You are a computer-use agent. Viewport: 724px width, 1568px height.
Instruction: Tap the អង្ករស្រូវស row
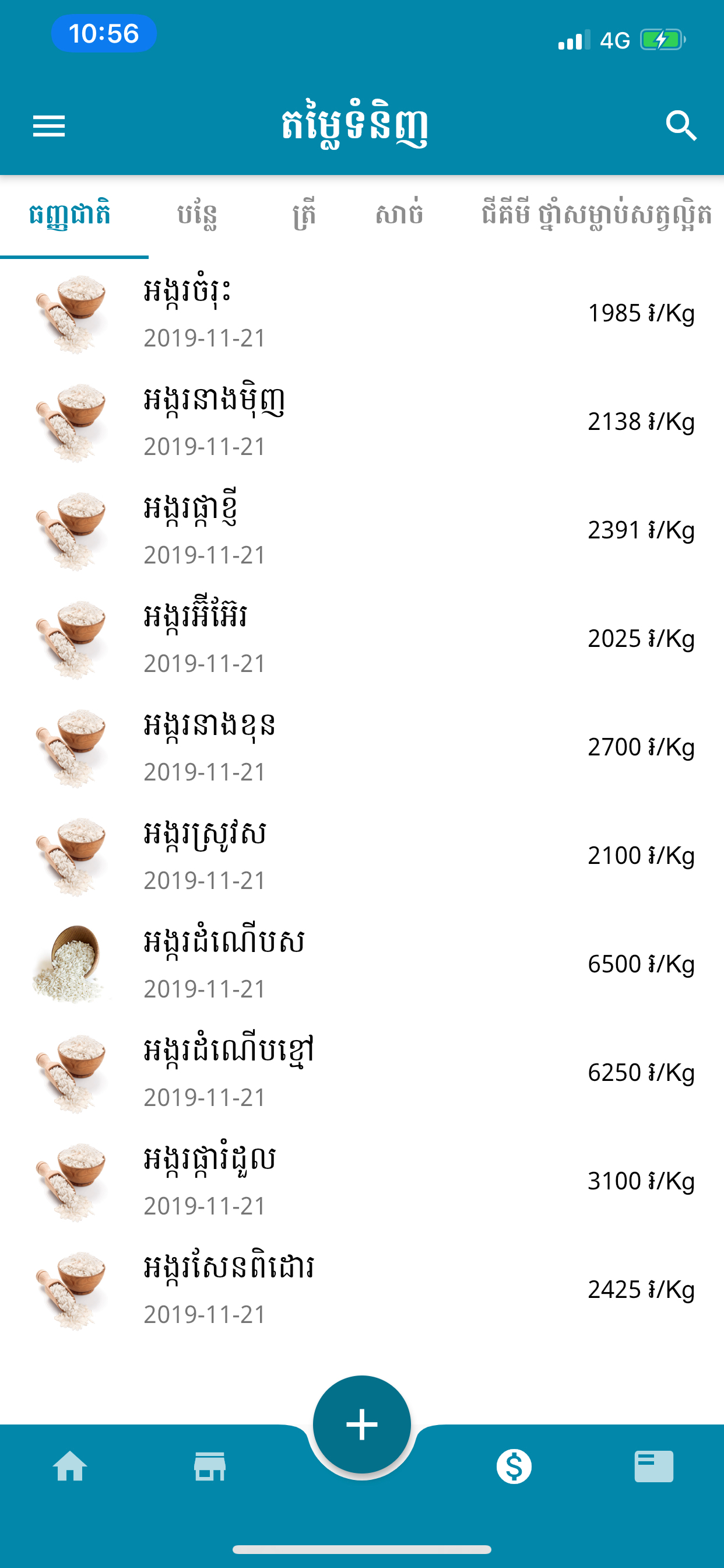[362, 855]
